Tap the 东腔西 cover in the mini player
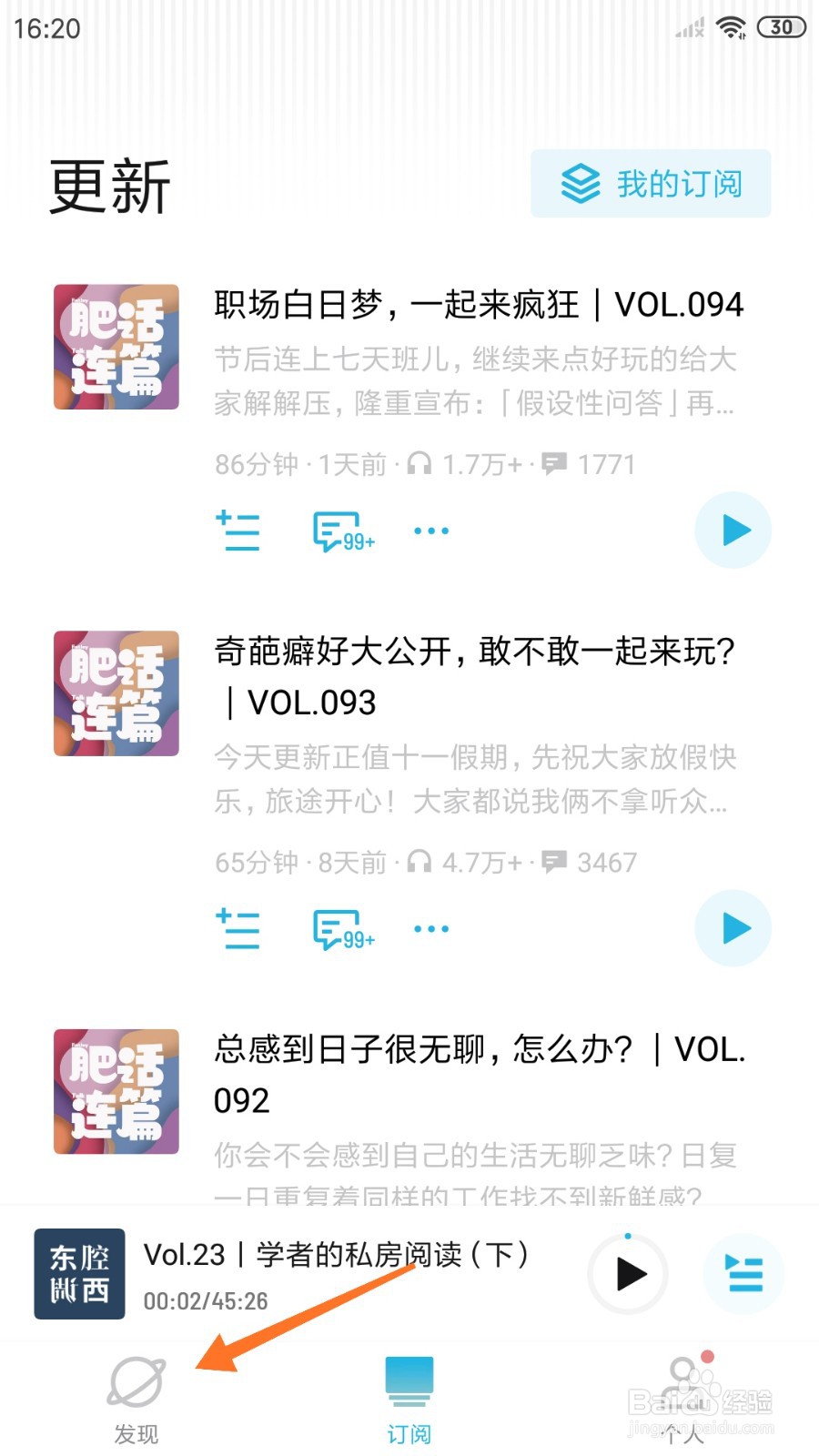Screen dimensions: 819x1456 [78, 1275]
